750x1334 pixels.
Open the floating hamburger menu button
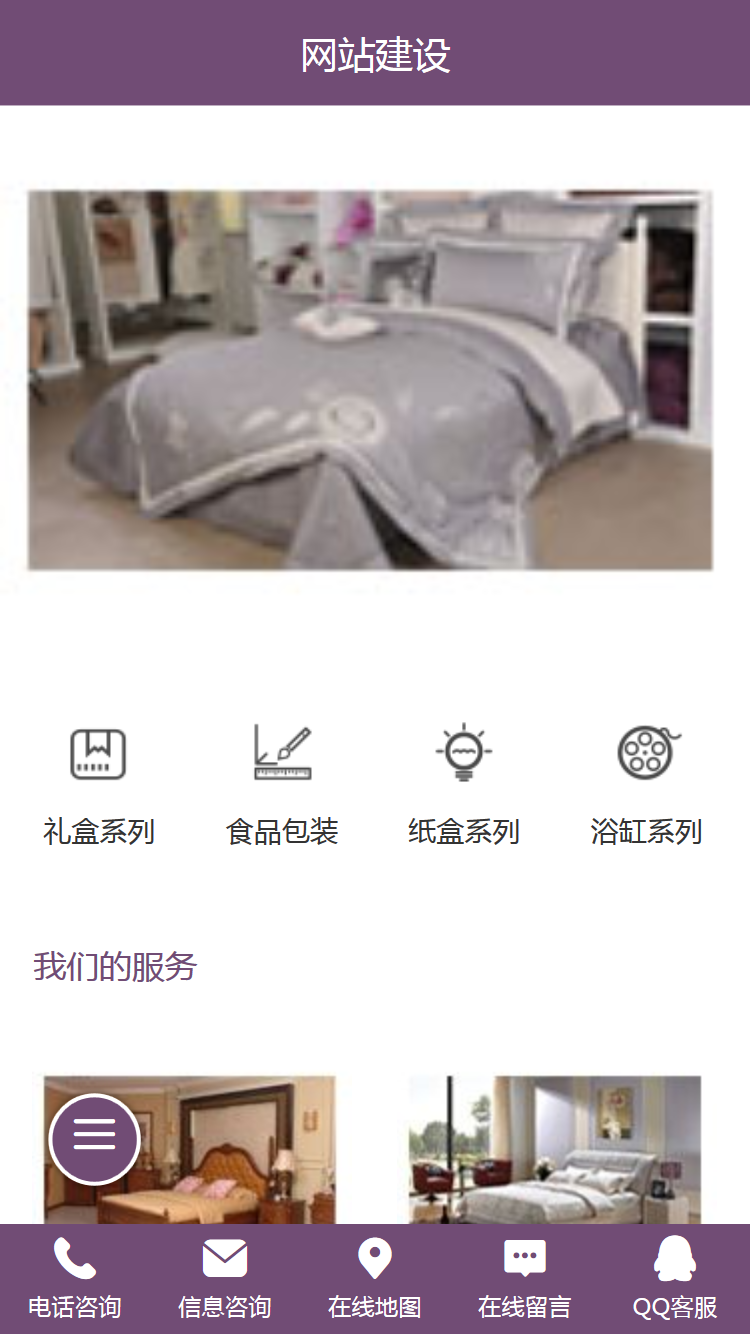pos(94,1138)
